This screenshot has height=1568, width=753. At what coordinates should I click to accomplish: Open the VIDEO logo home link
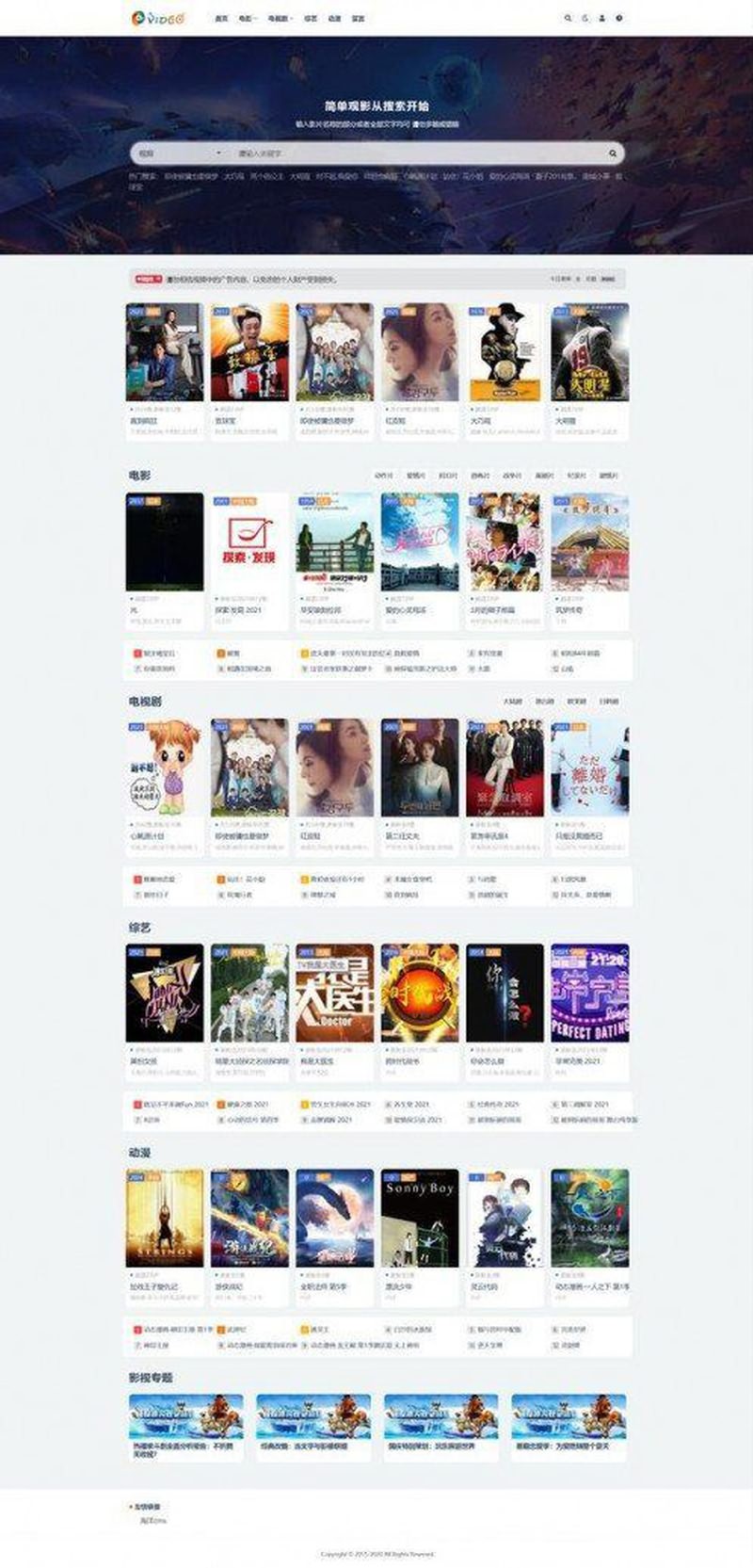(158, 18)
